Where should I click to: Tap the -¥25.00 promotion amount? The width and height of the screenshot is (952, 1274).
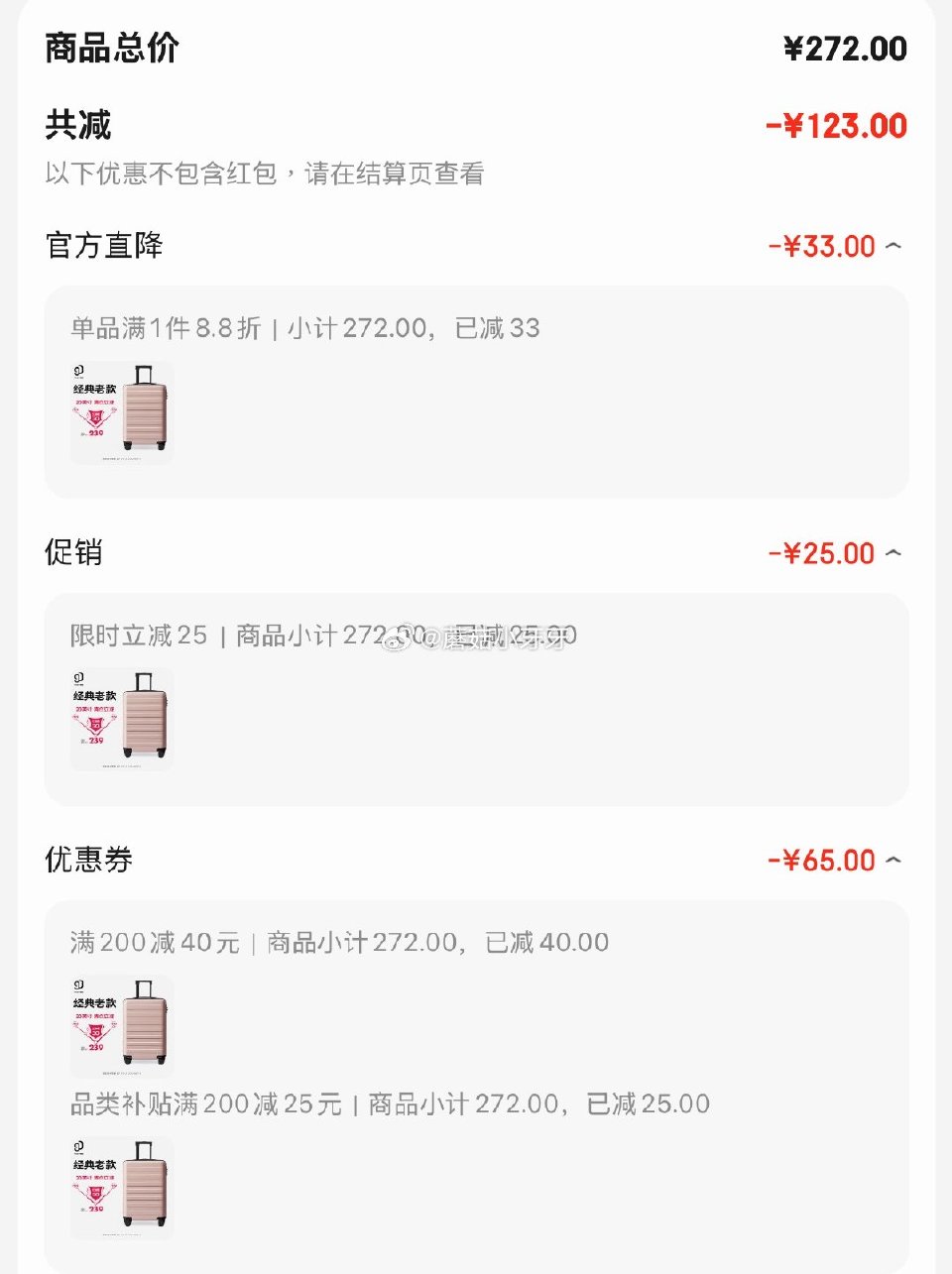(x=819, y=553)
